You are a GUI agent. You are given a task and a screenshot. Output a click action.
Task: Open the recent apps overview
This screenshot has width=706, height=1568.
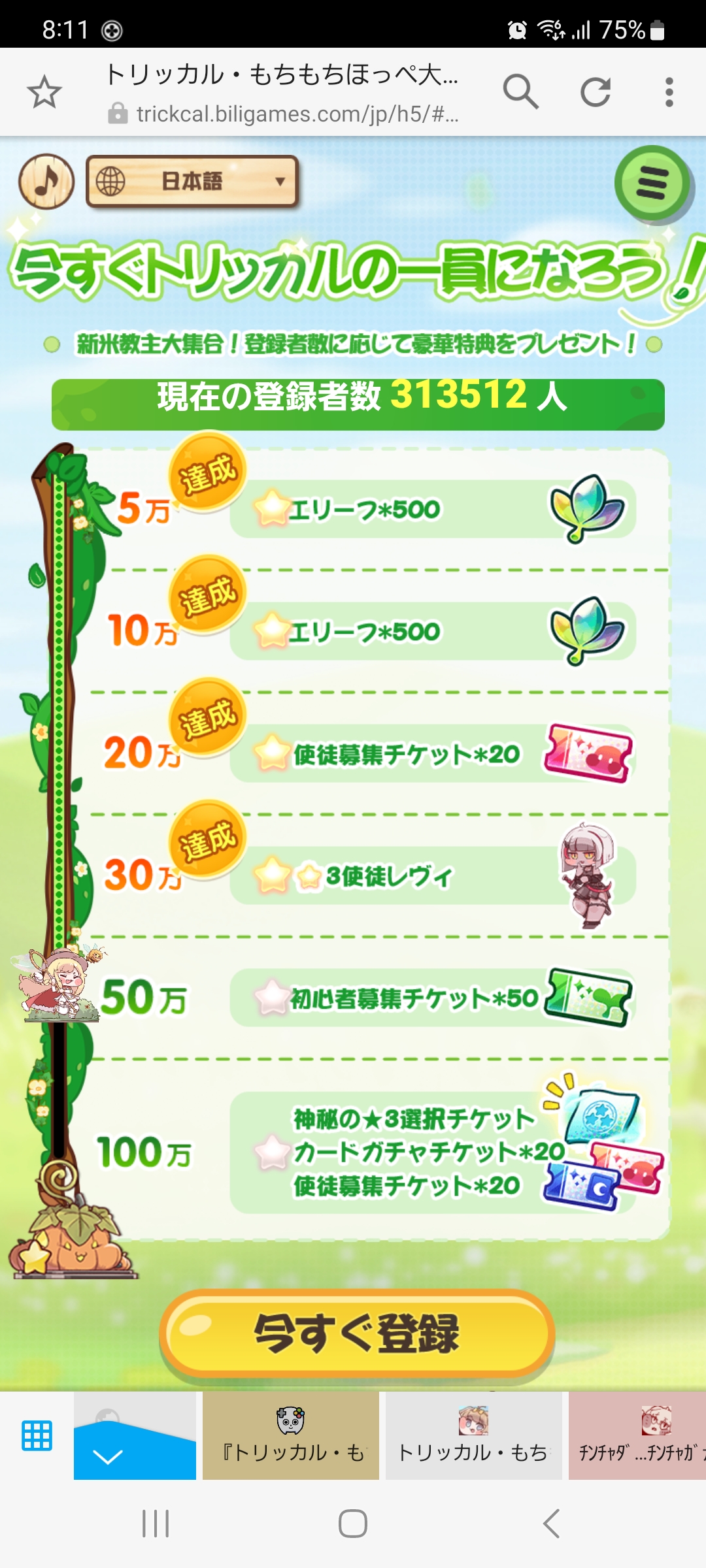156,1524
